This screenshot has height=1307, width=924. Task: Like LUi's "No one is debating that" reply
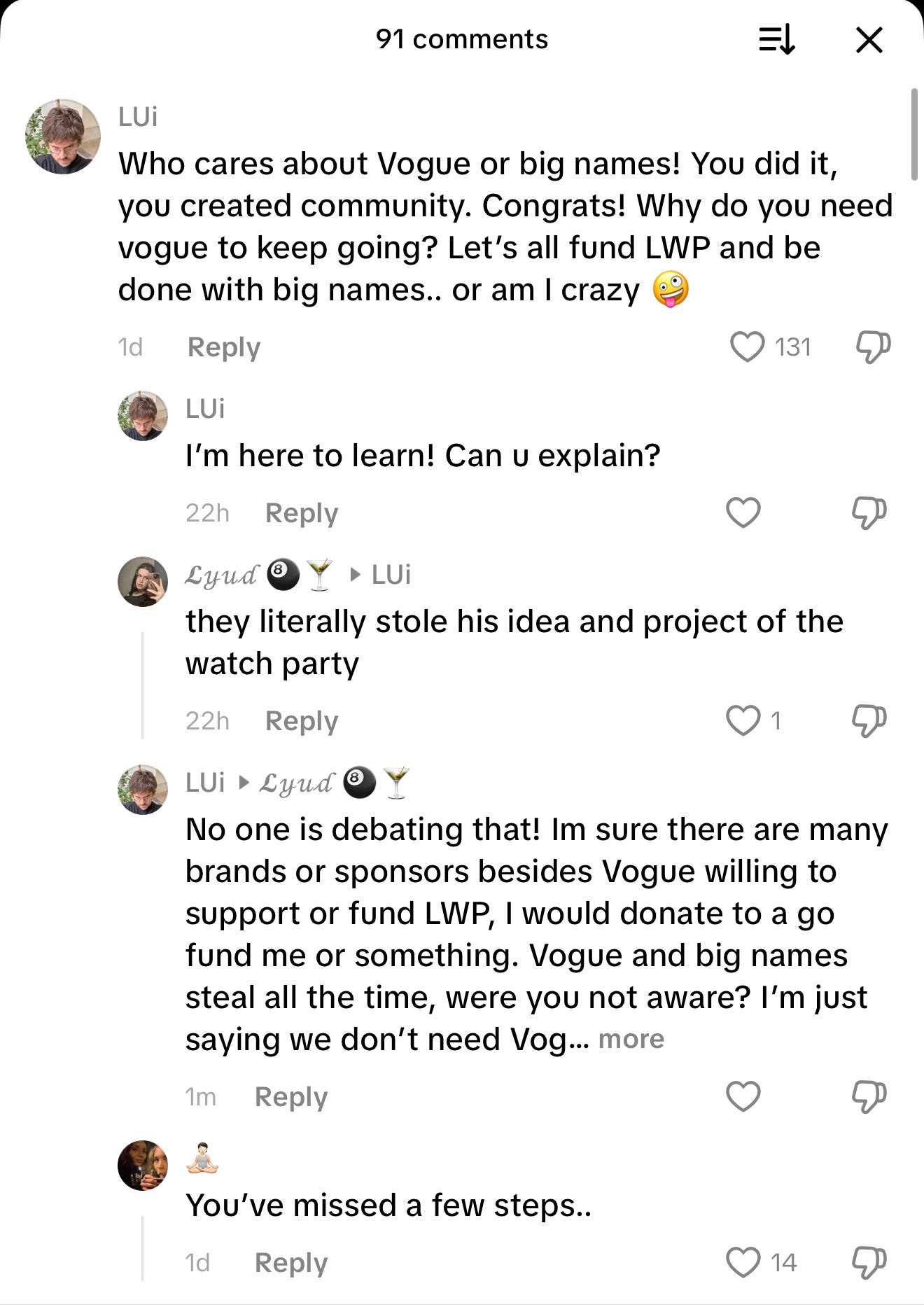743,1096
